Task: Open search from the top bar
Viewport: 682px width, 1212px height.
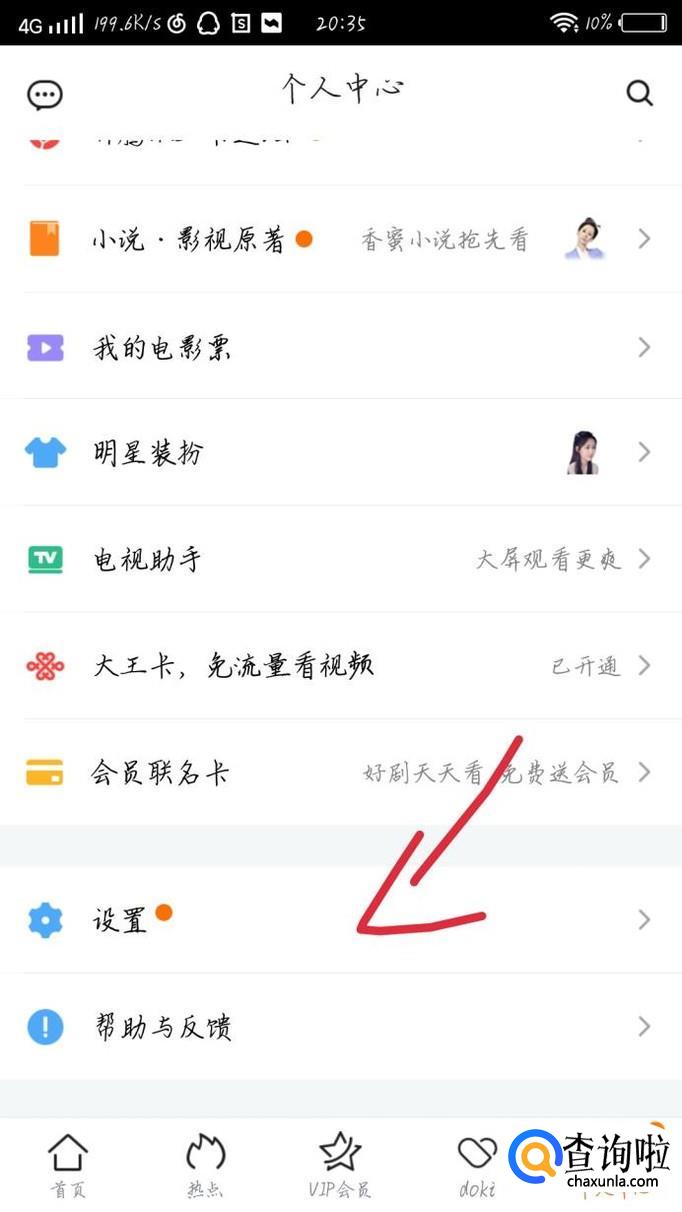Action: click(x=639, y=93)
